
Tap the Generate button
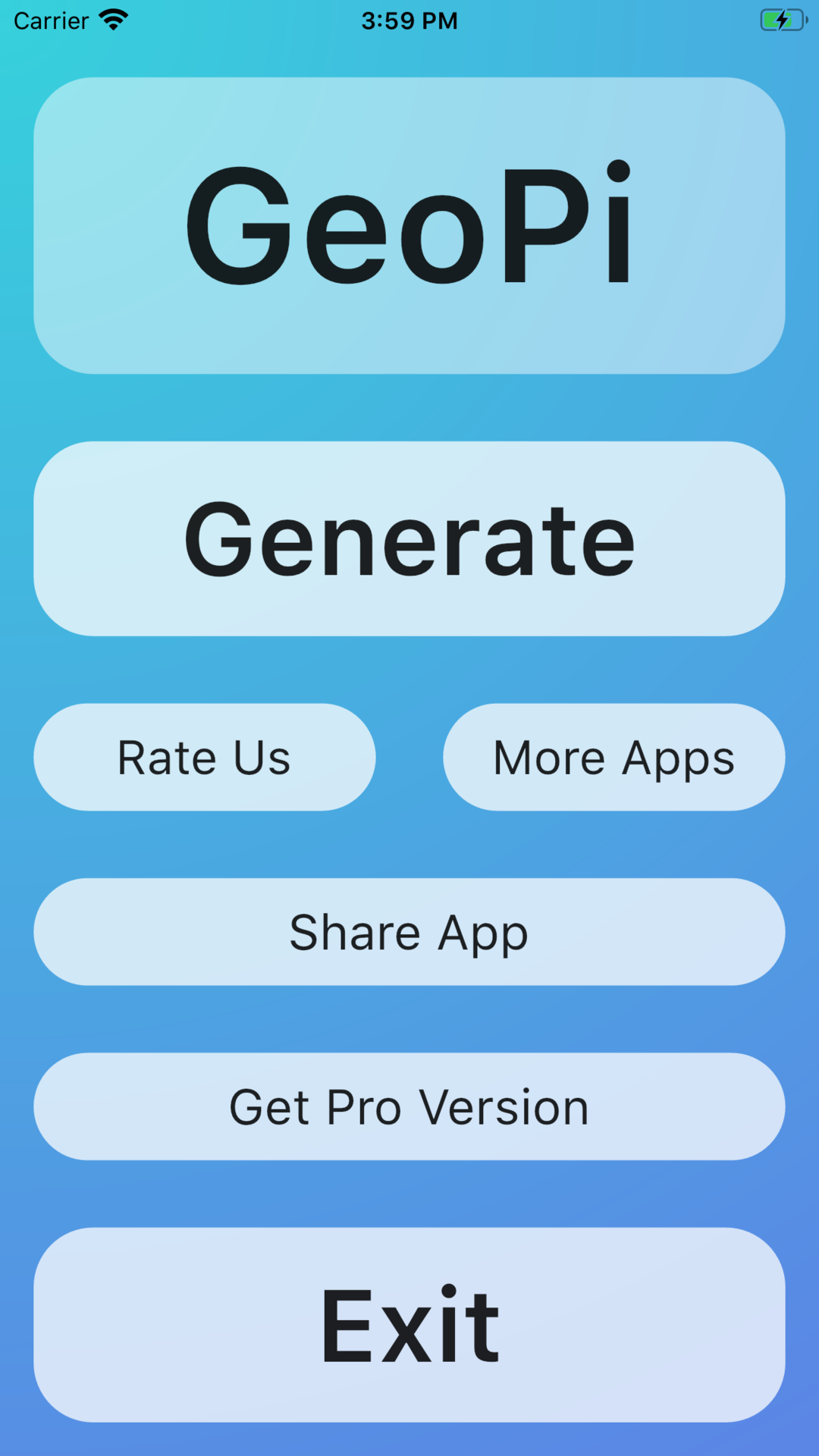pyautogui.click(x=409, y=538)
